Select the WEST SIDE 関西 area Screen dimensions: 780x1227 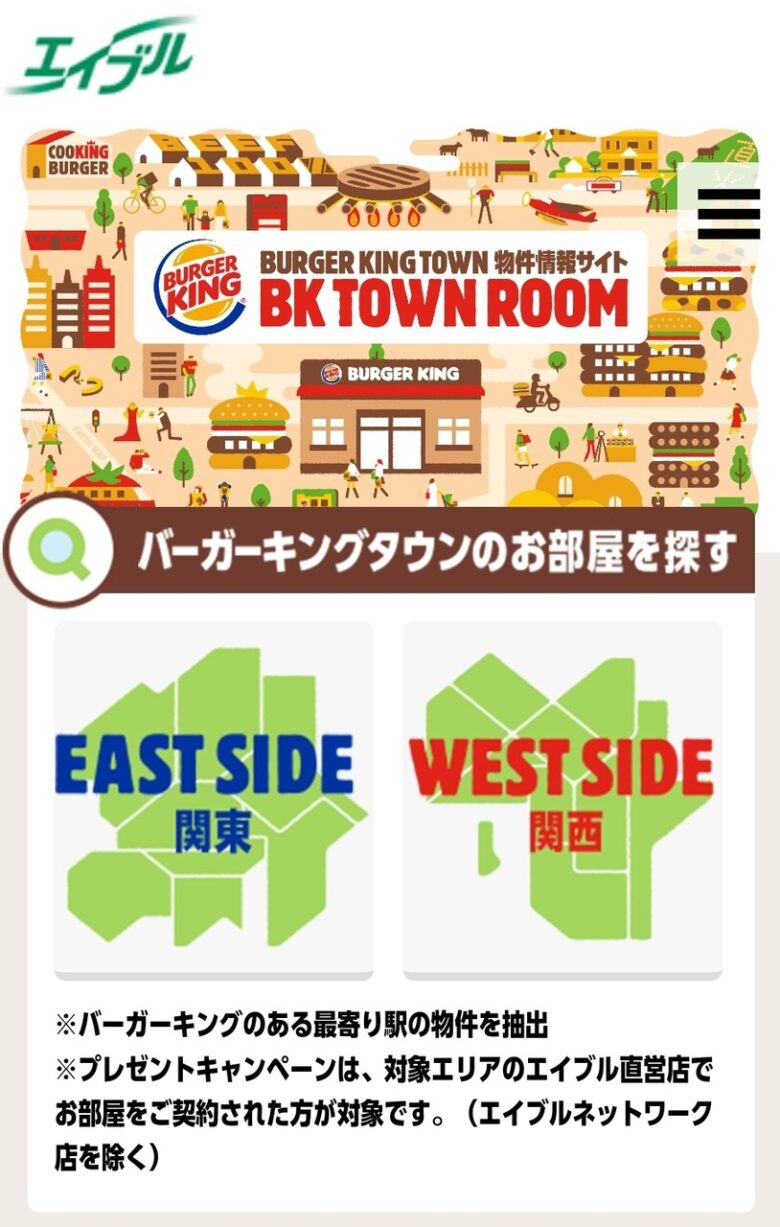coord(562,799)
